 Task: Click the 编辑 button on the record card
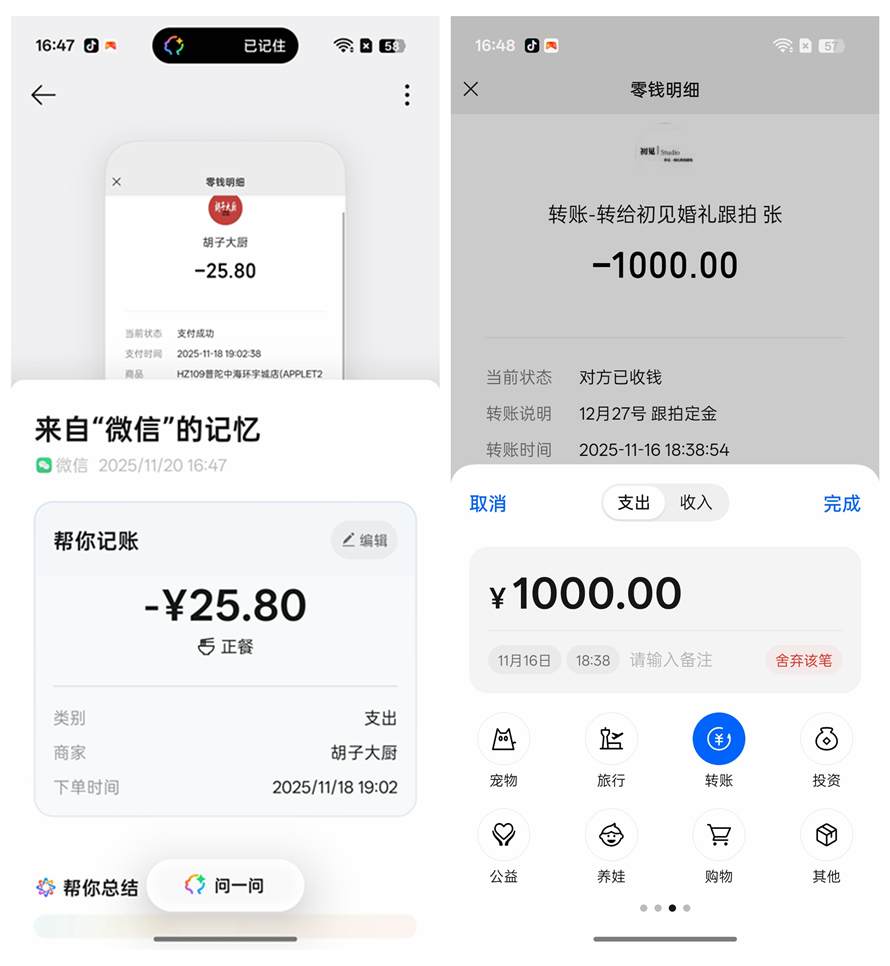tap(363, 539)
